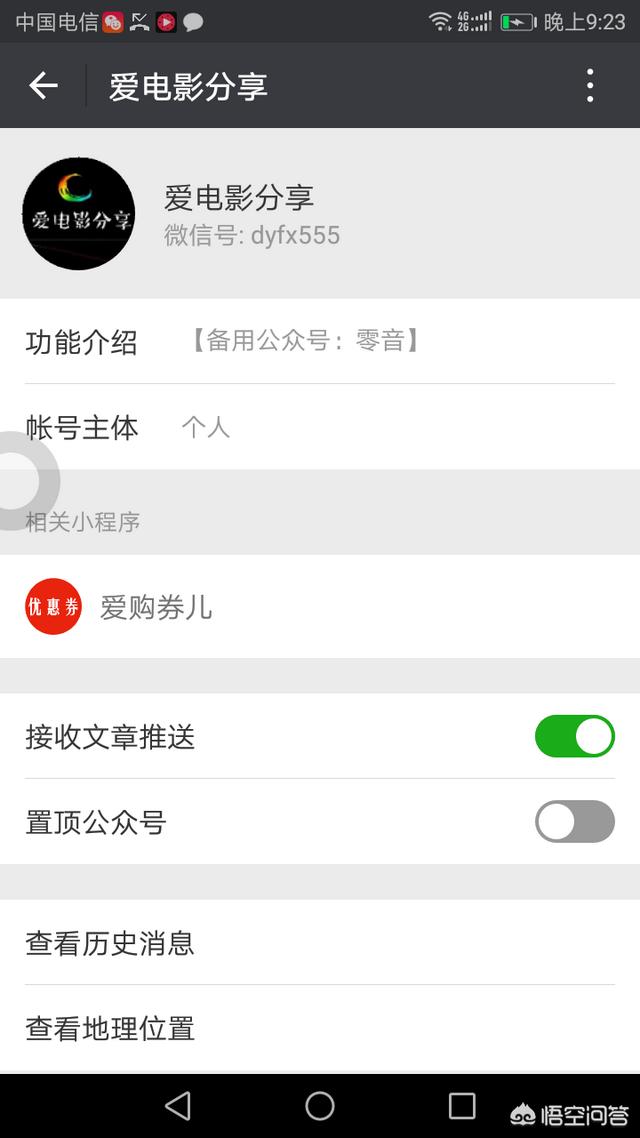Open 查看历史消息
The height and width of the screenshot is (1138, 640).
click(x=320, y=942)
